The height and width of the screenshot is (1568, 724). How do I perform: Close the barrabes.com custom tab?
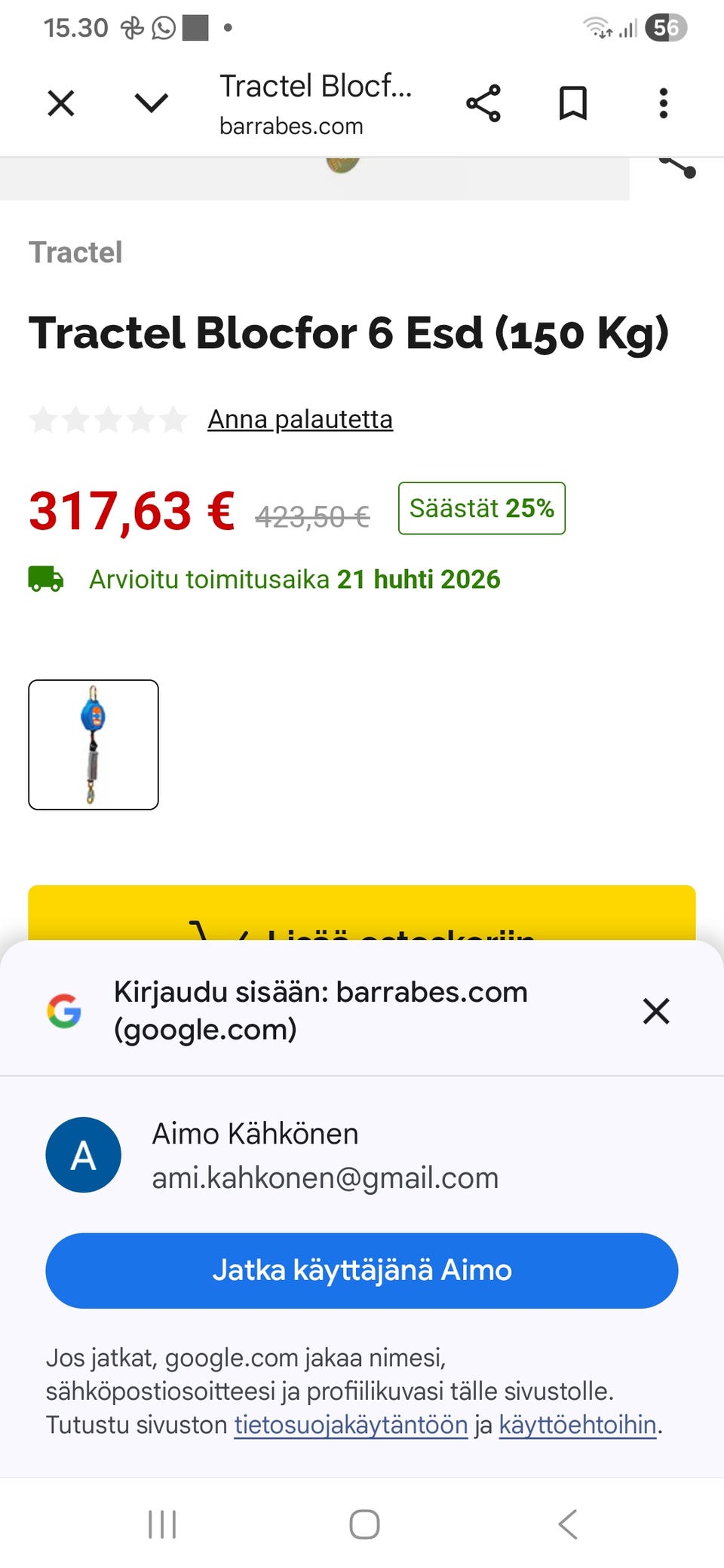click(62, 103)
